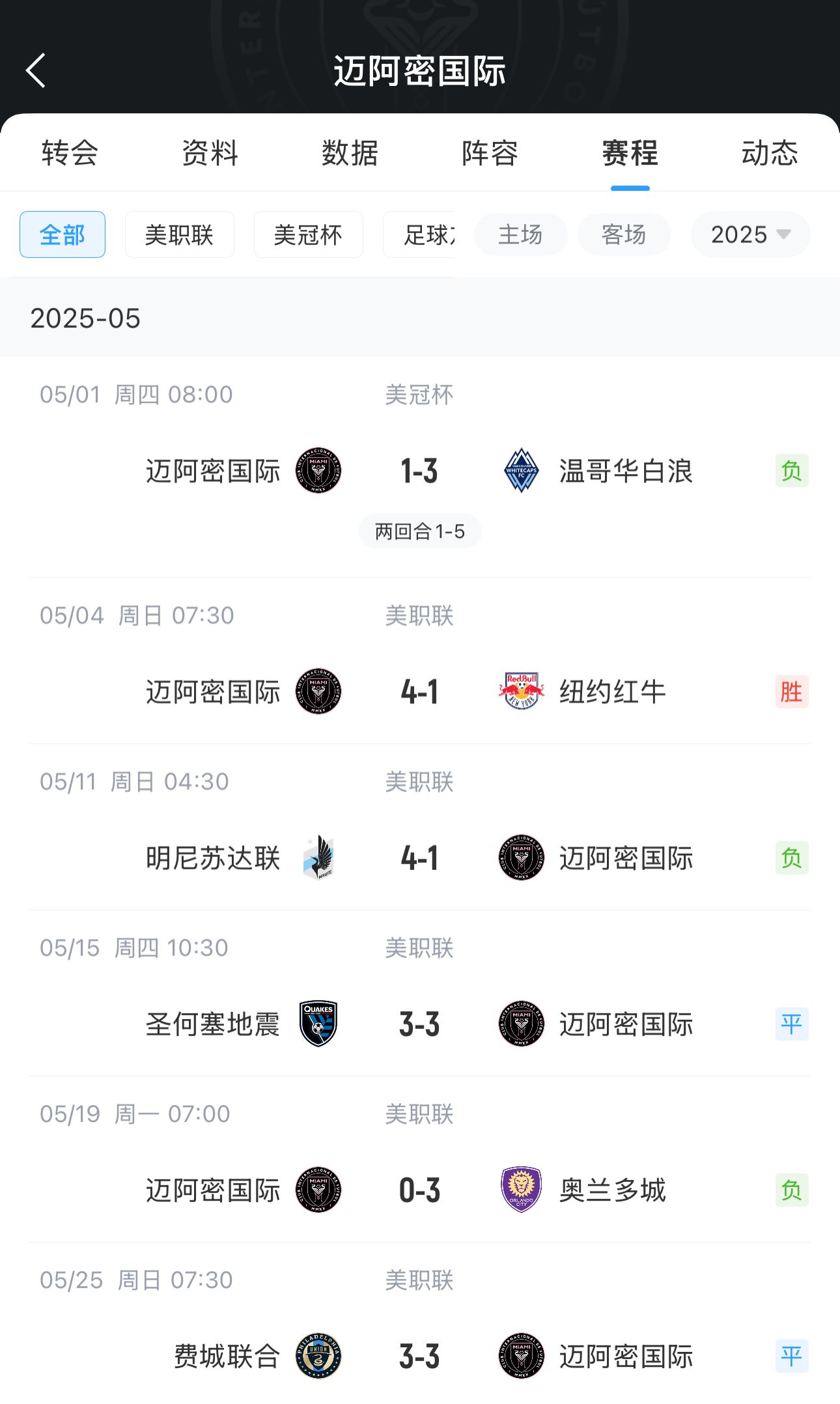Select the 赛程 tab
Image resolution: width=840 pixels, height=1404 pixels.
point(630,154)
